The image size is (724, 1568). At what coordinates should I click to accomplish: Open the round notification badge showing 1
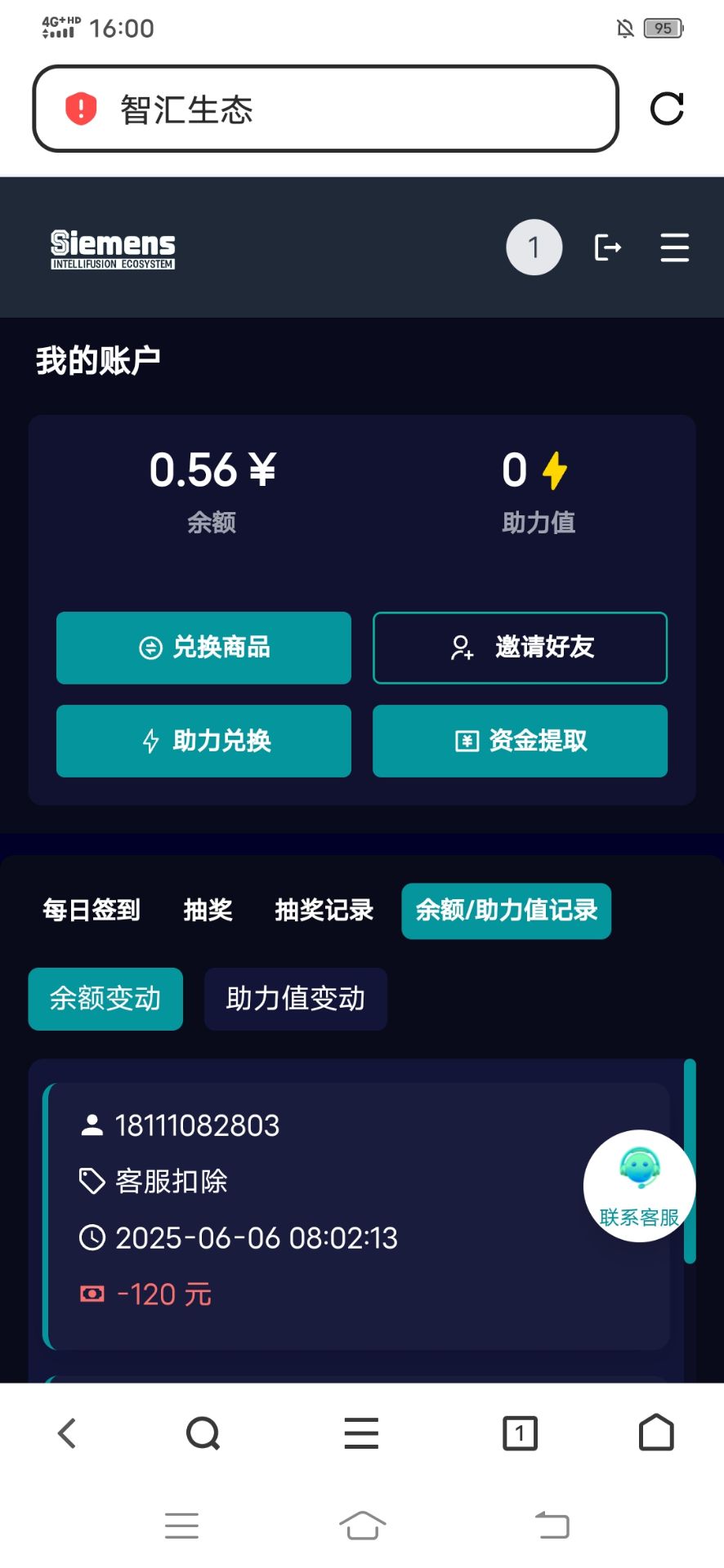click(x=534, y=247)
